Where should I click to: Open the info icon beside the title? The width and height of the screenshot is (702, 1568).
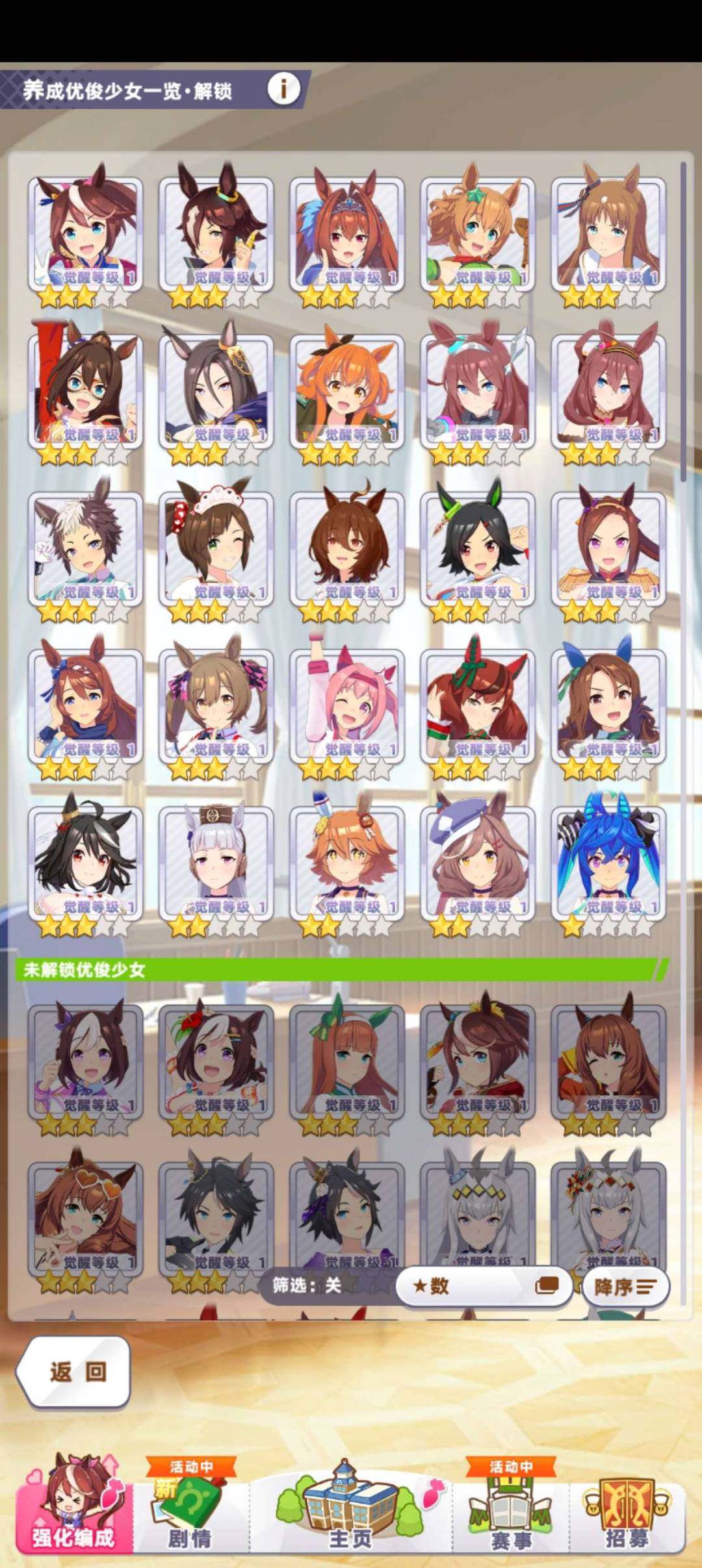pyautogui.click(x=283, y=88)
